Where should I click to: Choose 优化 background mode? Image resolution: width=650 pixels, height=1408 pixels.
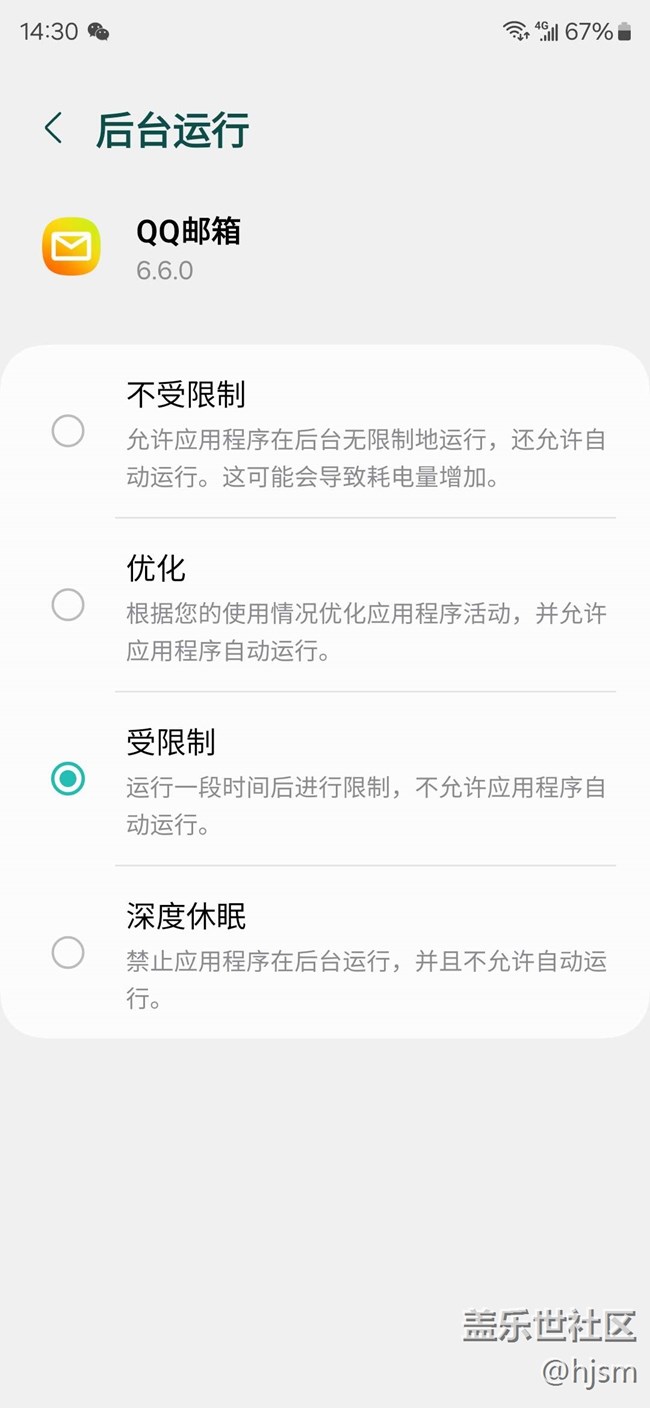coord(68,605)
